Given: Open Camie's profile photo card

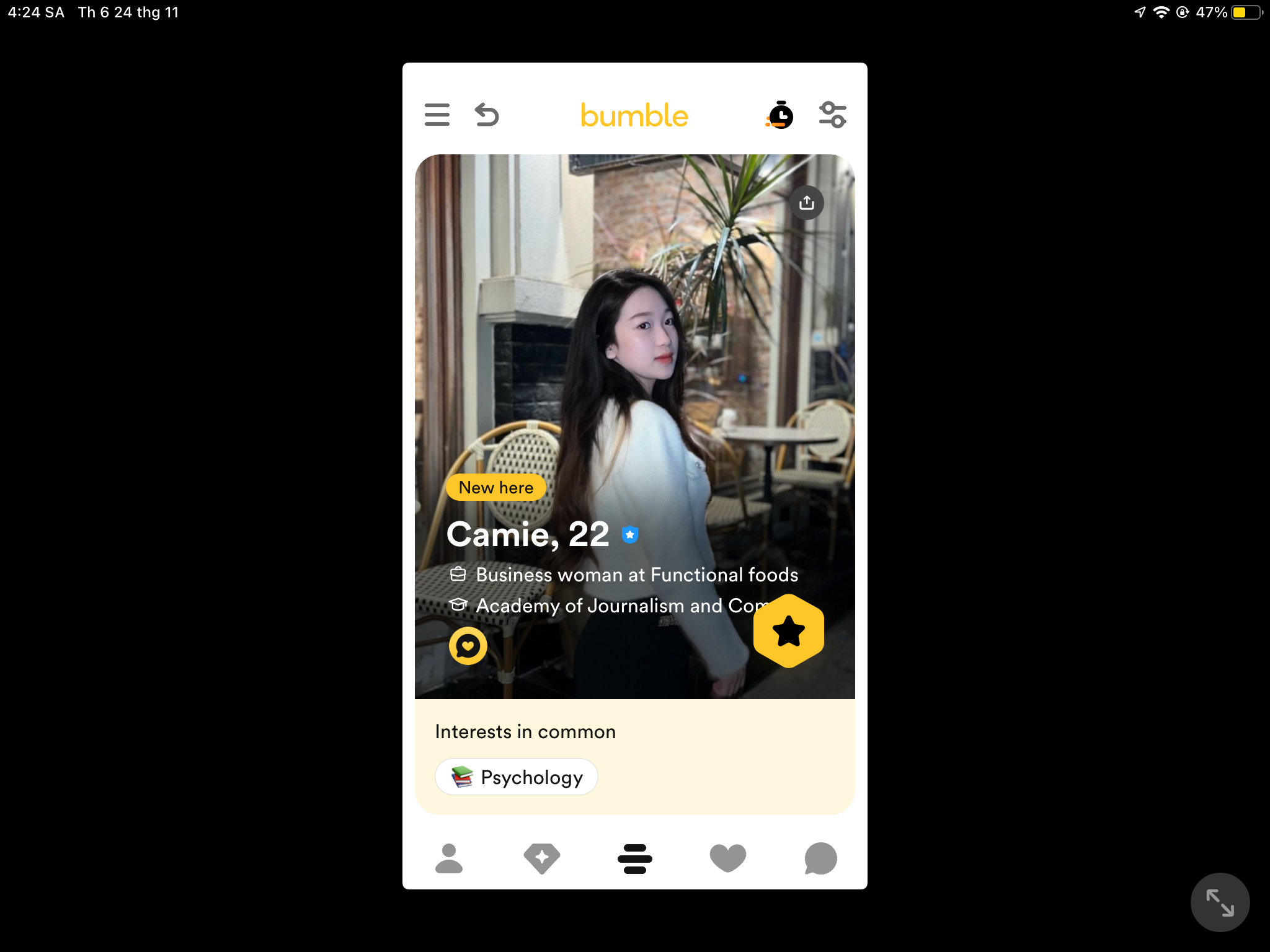Looking at the screenshot, I should pos(634,372).
